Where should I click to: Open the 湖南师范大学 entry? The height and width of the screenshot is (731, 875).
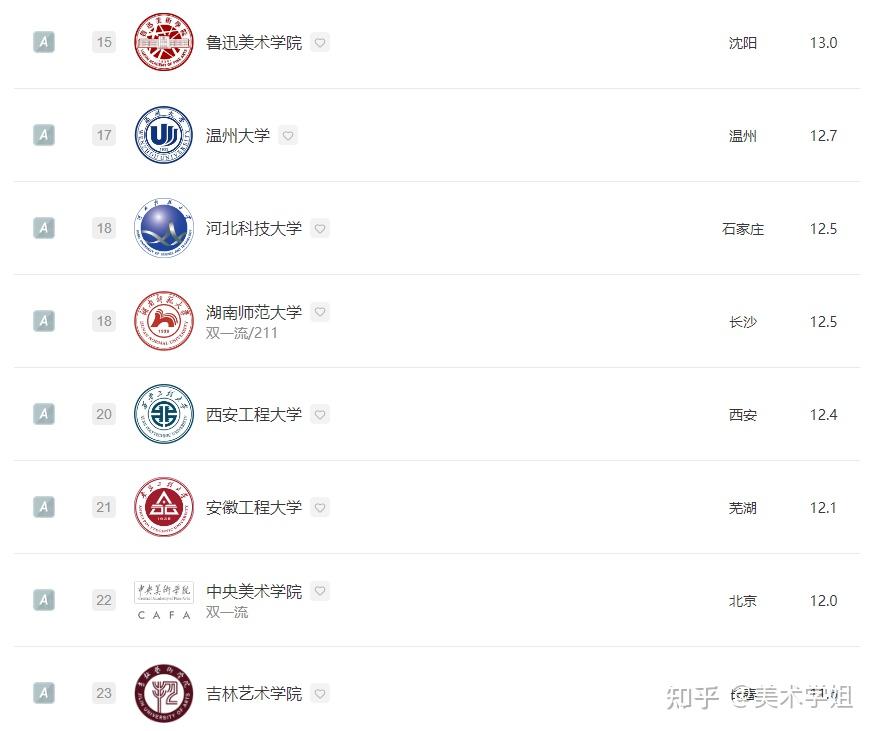[x=253, y=312]
